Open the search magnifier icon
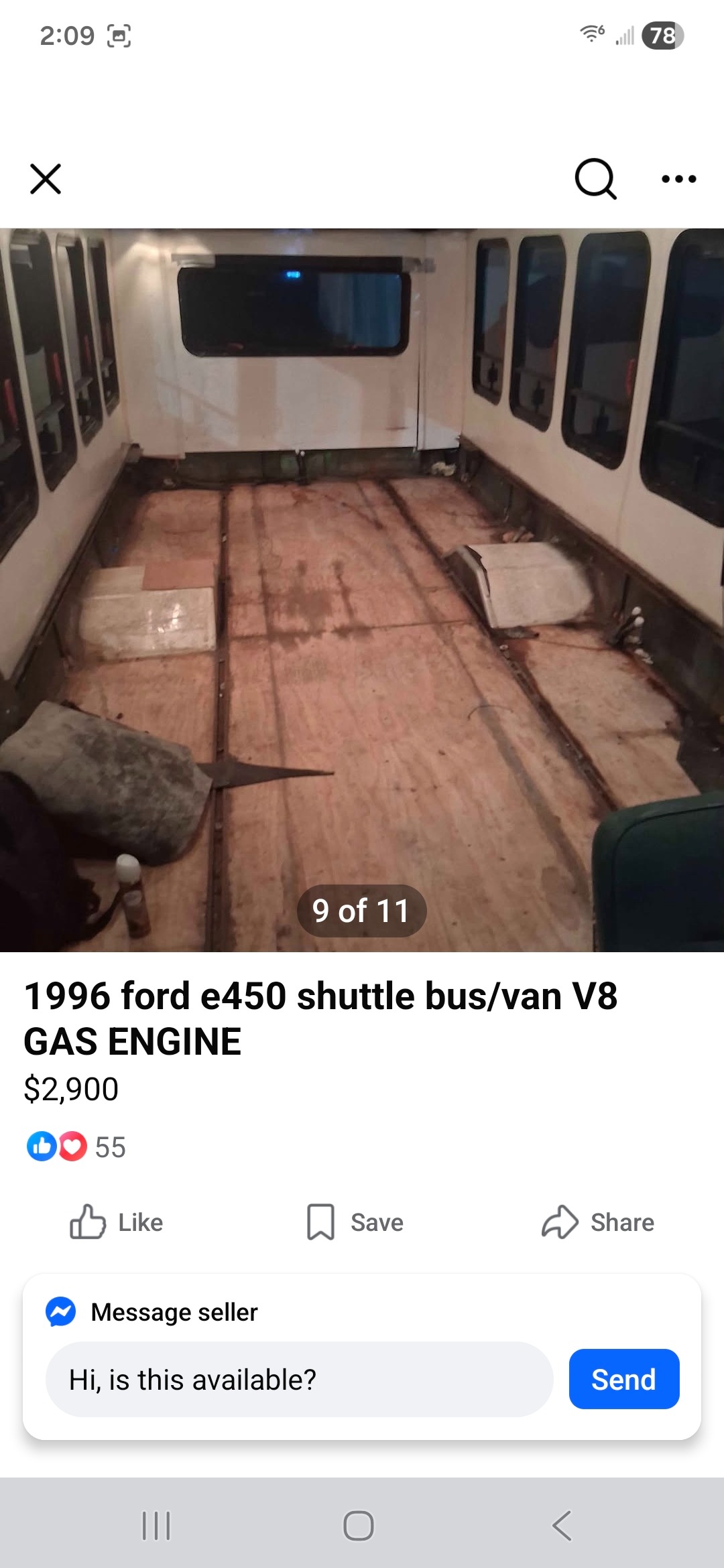Viewport: 724px width, 1568px height. click(595, 179)
